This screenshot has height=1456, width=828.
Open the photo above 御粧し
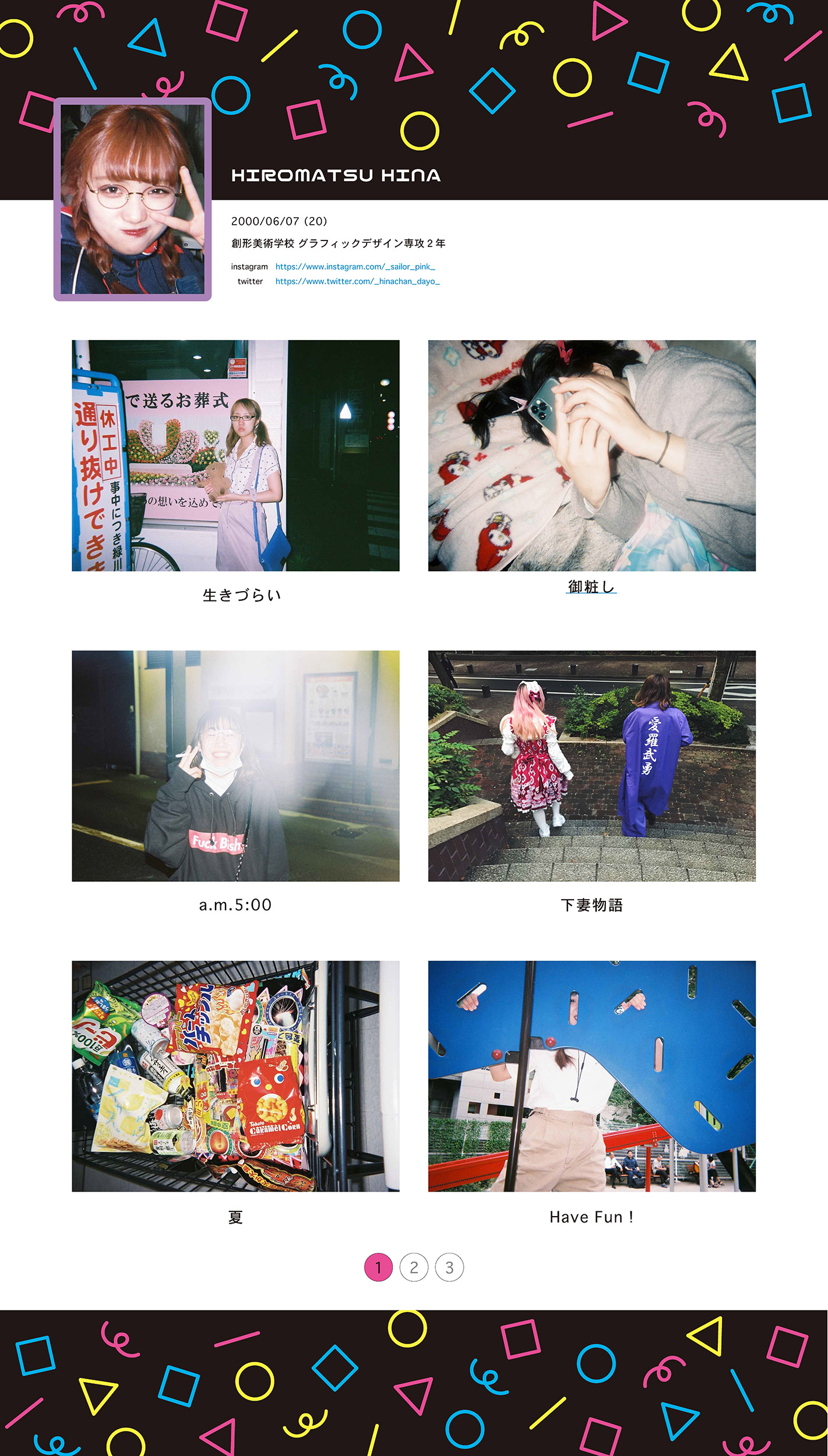pos(591,455)
